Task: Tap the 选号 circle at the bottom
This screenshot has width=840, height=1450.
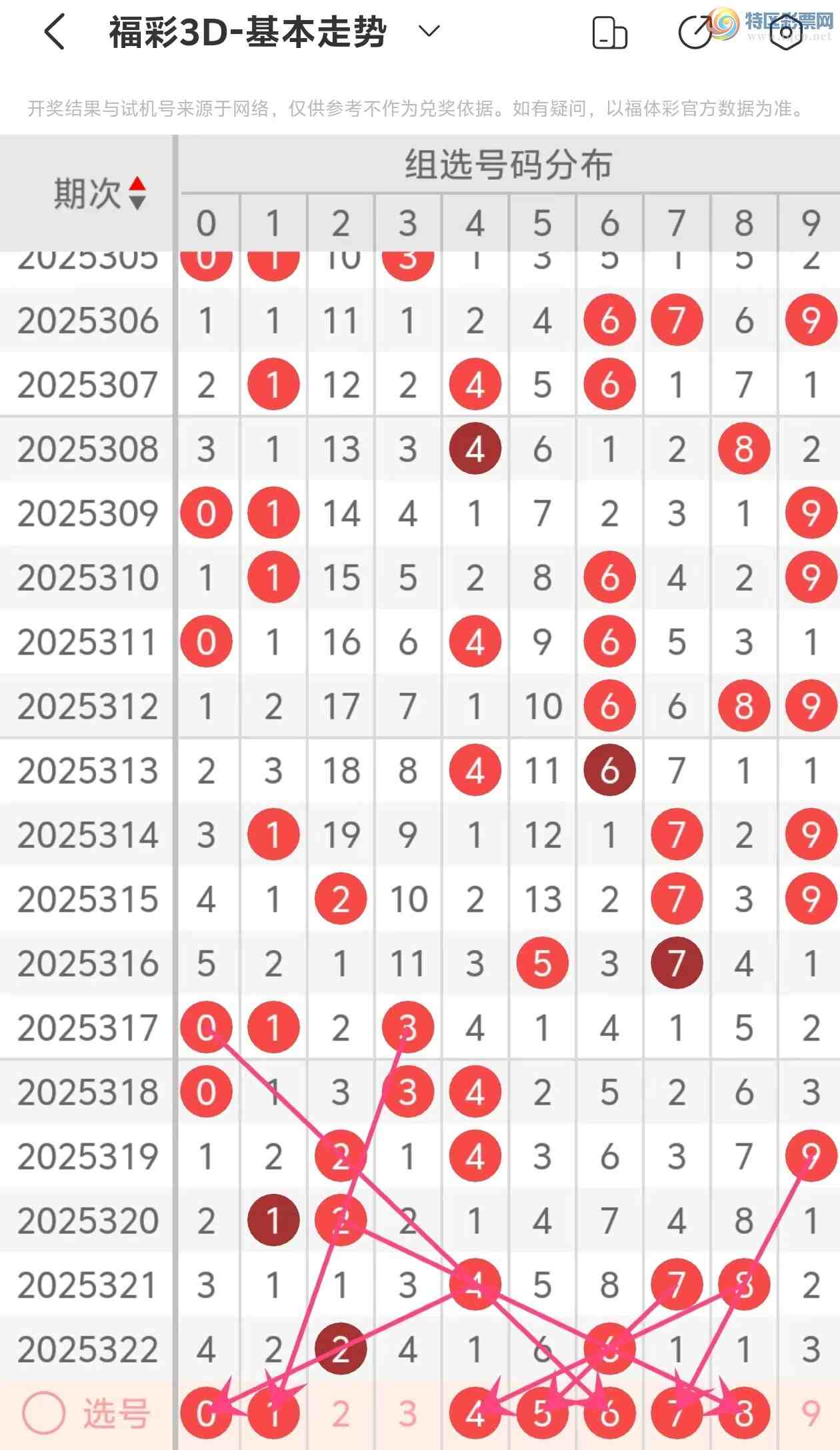Action: coord(44,1413)
